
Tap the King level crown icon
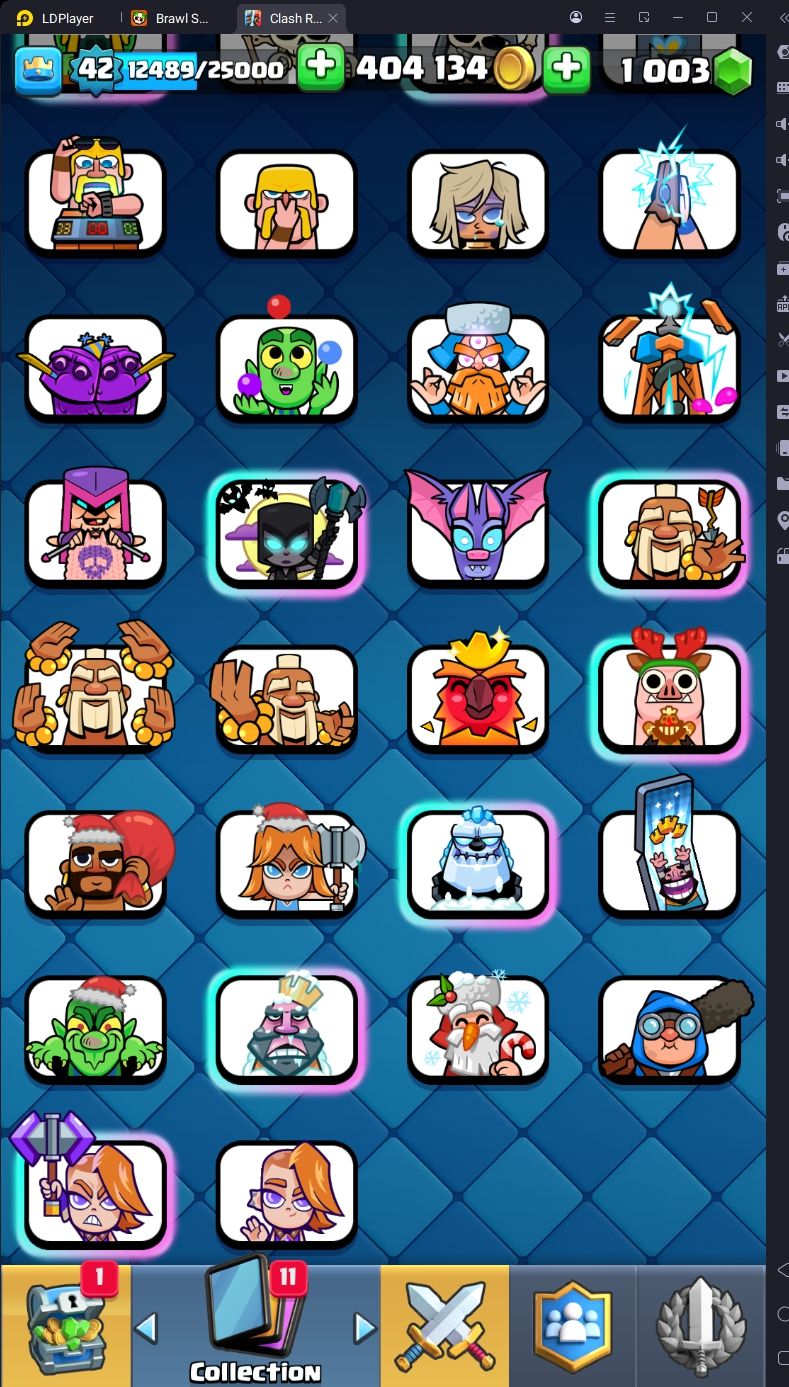(x=39, y=69)
